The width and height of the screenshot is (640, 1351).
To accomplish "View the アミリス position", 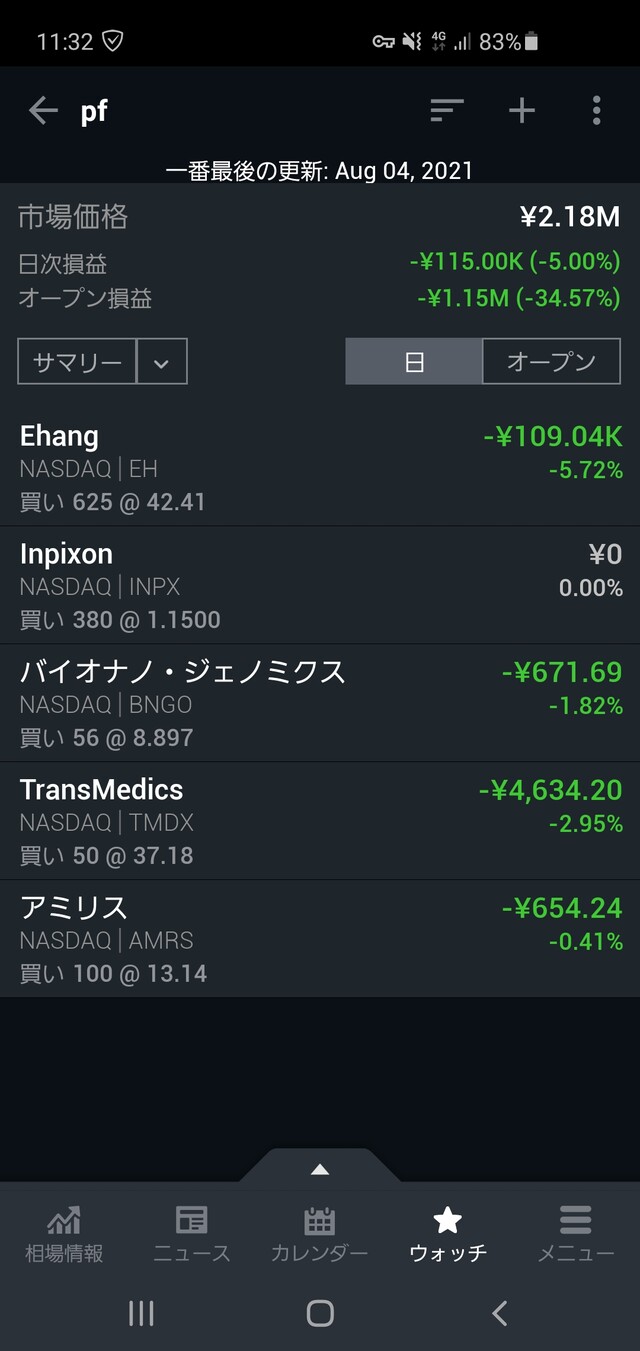I will coord(320,940).
